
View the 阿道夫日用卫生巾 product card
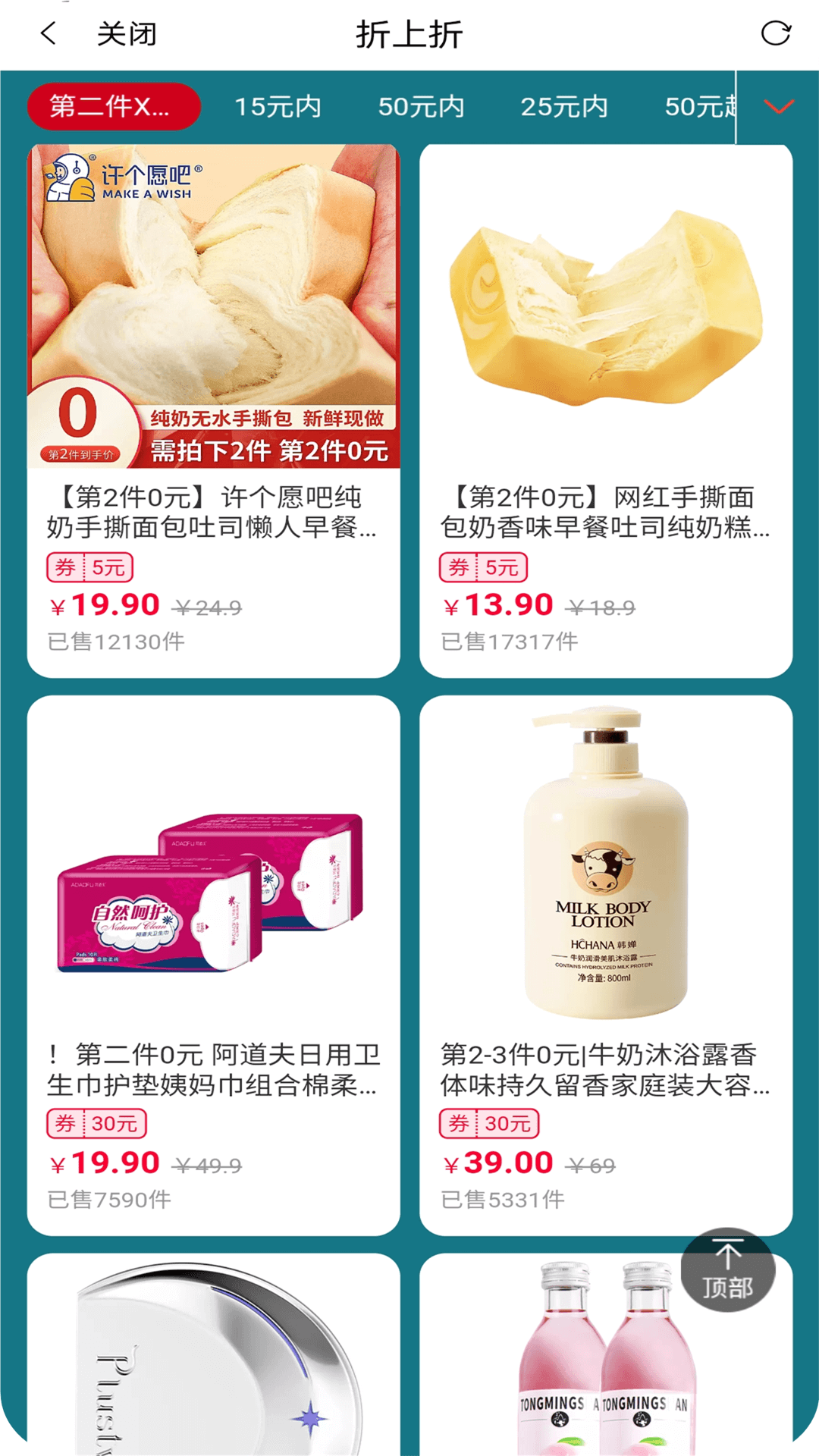(x=213, y=963)
